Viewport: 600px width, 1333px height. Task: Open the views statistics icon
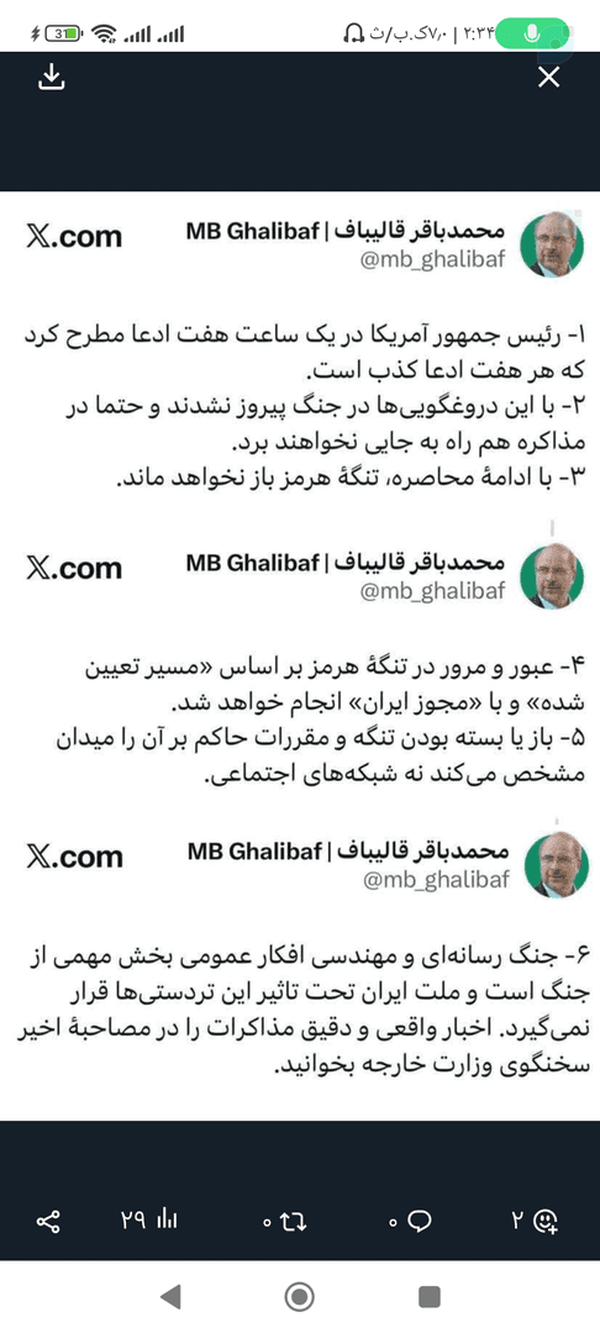point(167,1220)
